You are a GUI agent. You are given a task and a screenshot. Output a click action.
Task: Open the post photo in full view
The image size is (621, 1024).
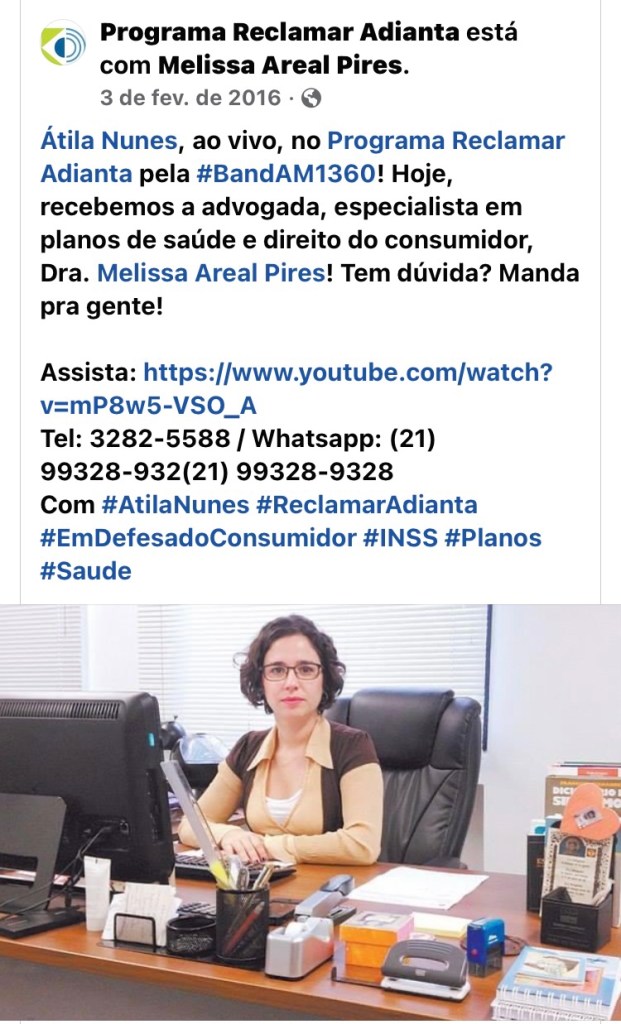coord(310,810)
